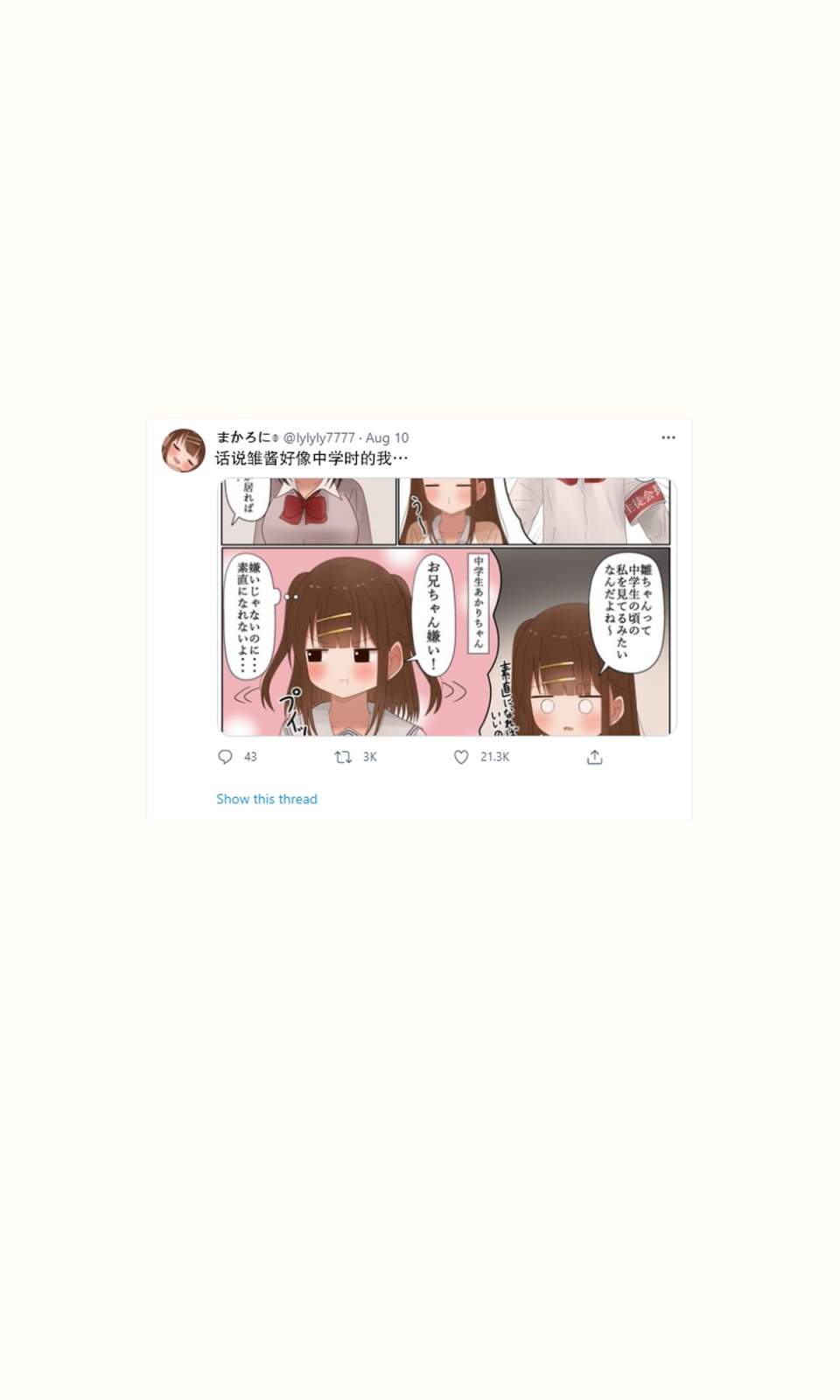This screenshot has width=840, height=1400.
Task: Open the manga image in the tweet
Action: tap(446, 607)
